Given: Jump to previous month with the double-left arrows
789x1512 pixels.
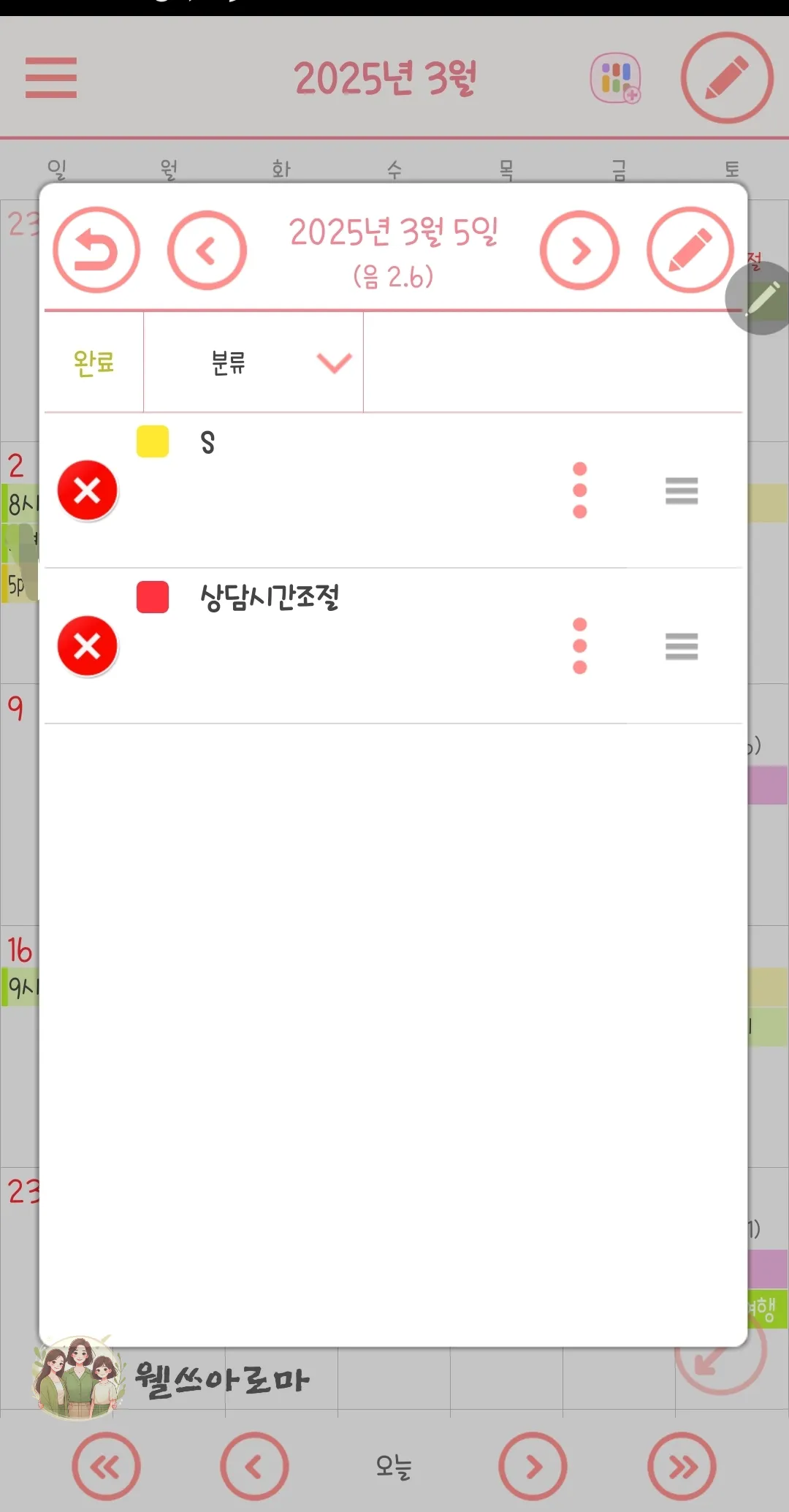Looking at the screenshot, I should click(106, 1467).
